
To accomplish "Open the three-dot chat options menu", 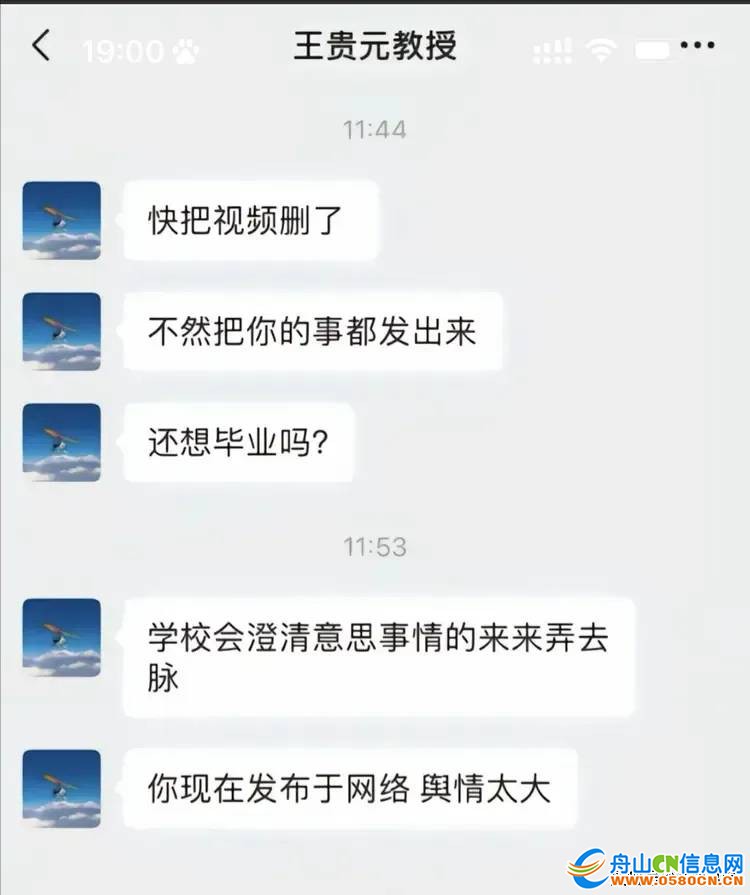I will pyautogui.click(x=697, y=46).
